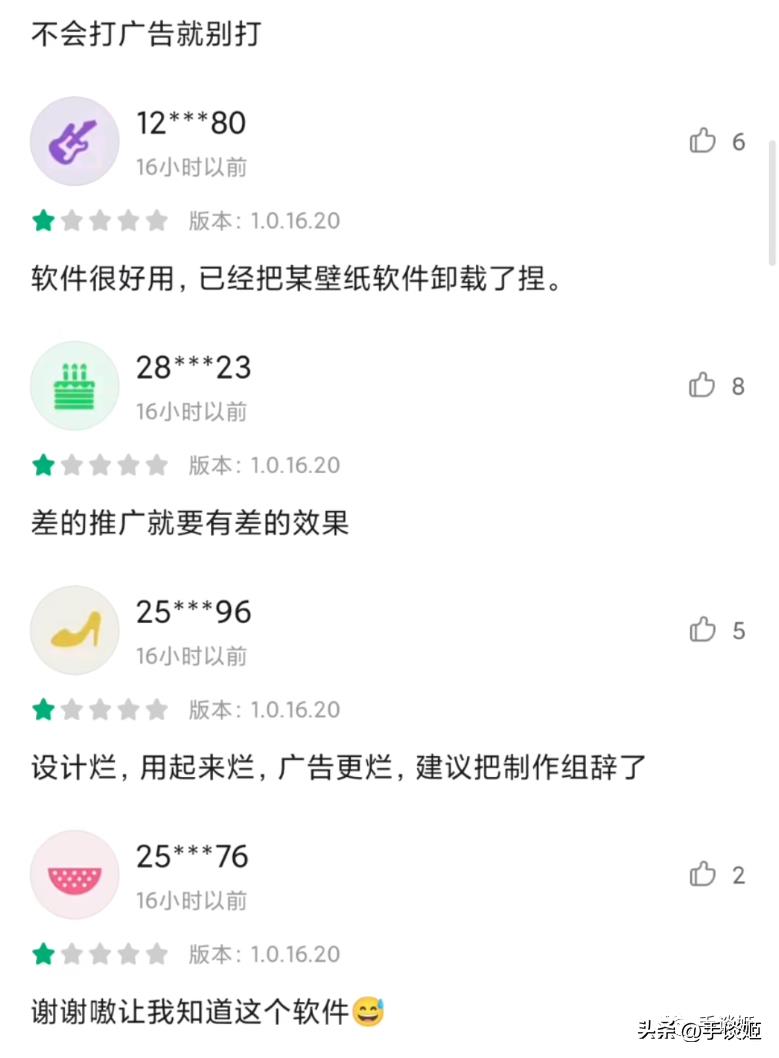The height and width of the screenshot is (1058, 779).
Task: Like the review by 25***76
Action: point(703,875)
